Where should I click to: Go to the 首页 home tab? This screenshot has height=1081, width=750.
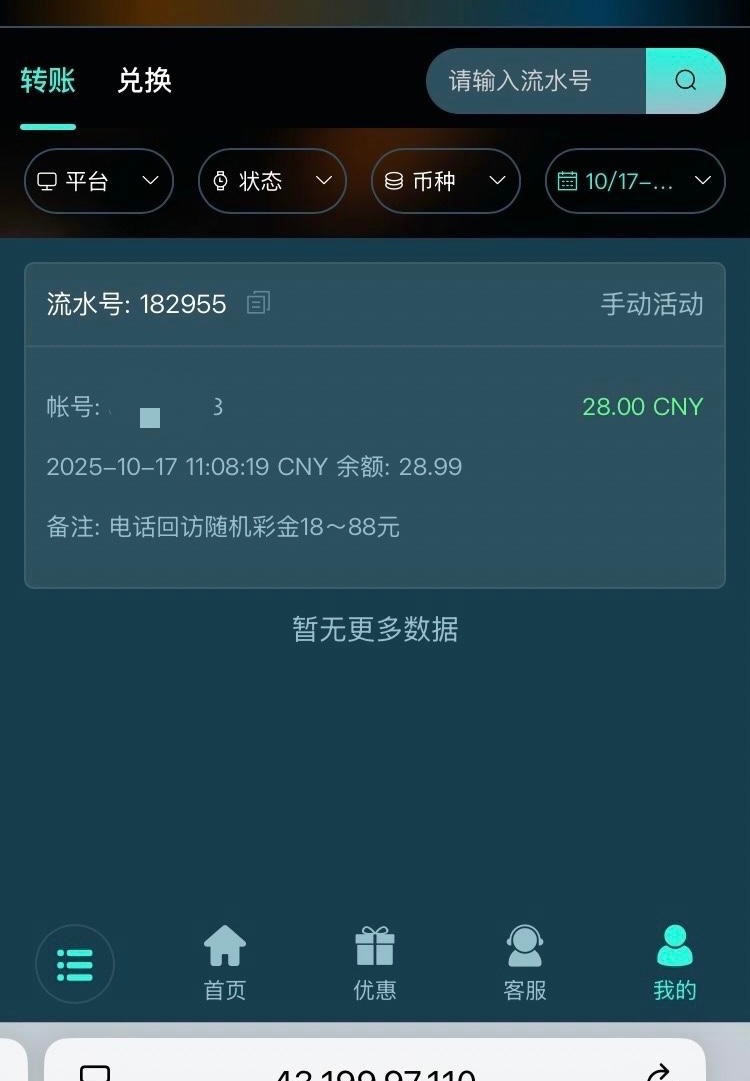225,963
